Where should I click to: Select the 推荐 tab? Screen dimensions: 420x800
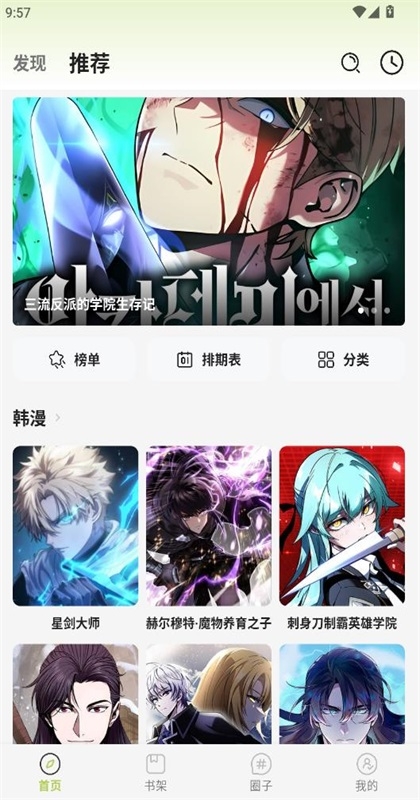coord(89,63)
